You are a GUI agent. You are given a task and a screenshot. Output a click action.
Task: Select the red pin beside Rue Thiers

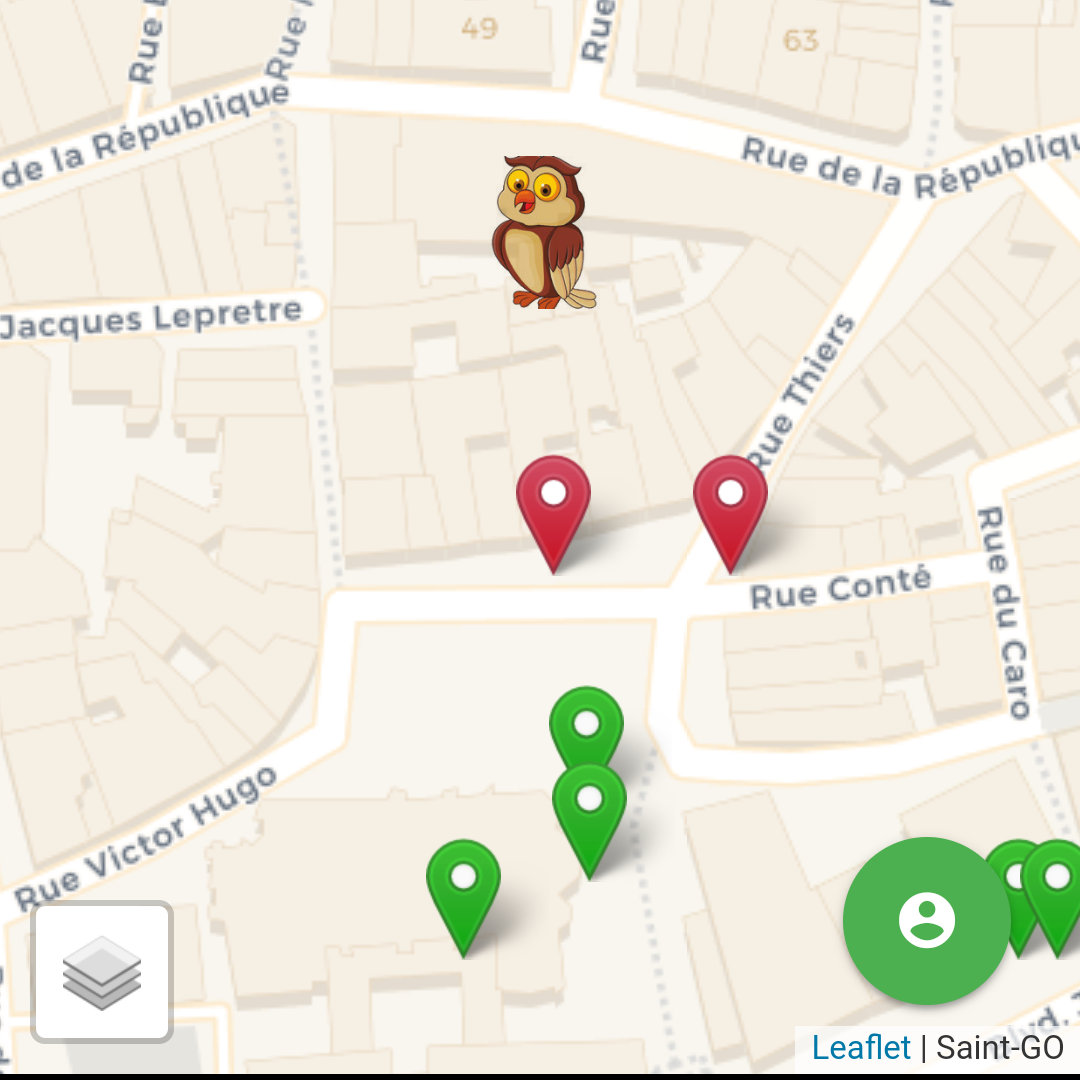(x=731, y=505)
